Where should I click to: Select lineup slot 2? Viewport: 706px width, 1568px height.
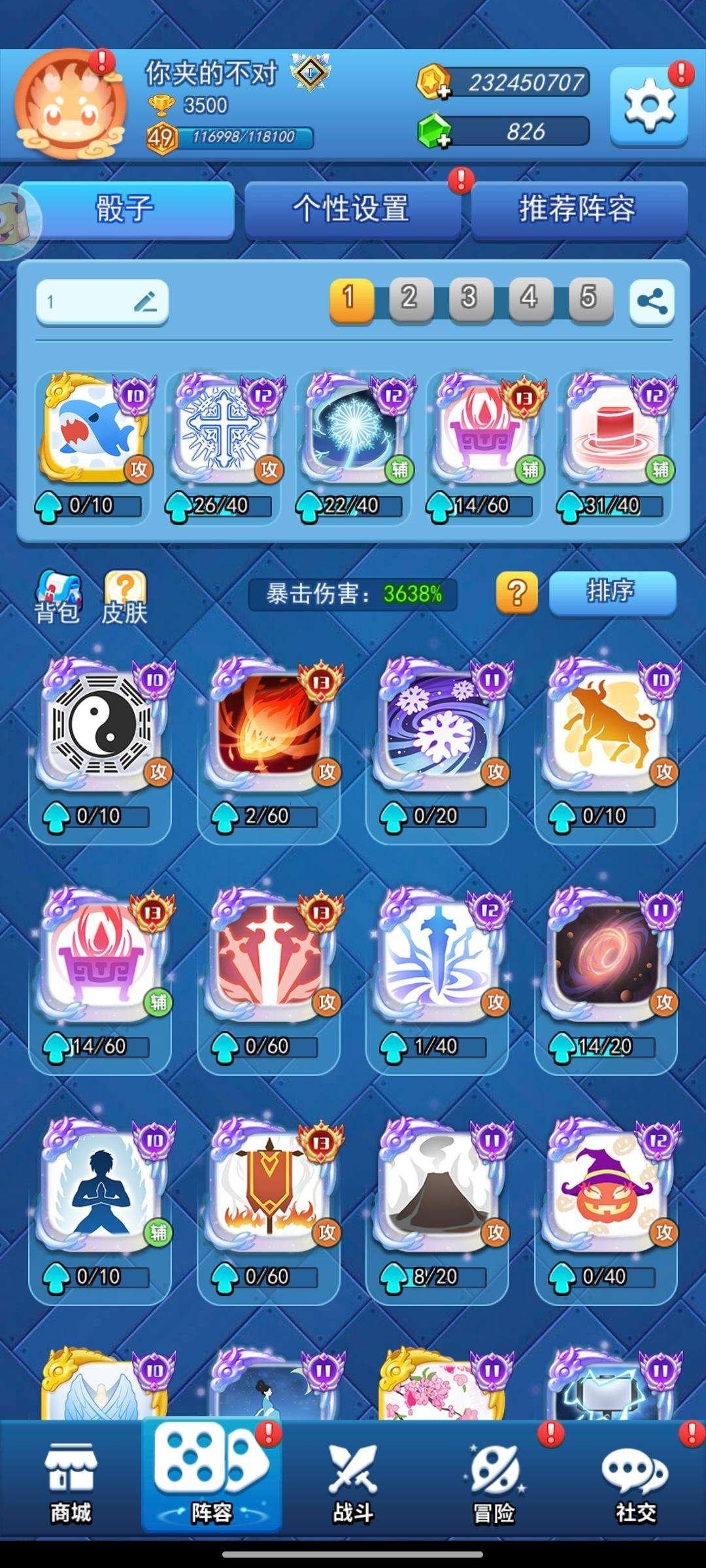410,299
